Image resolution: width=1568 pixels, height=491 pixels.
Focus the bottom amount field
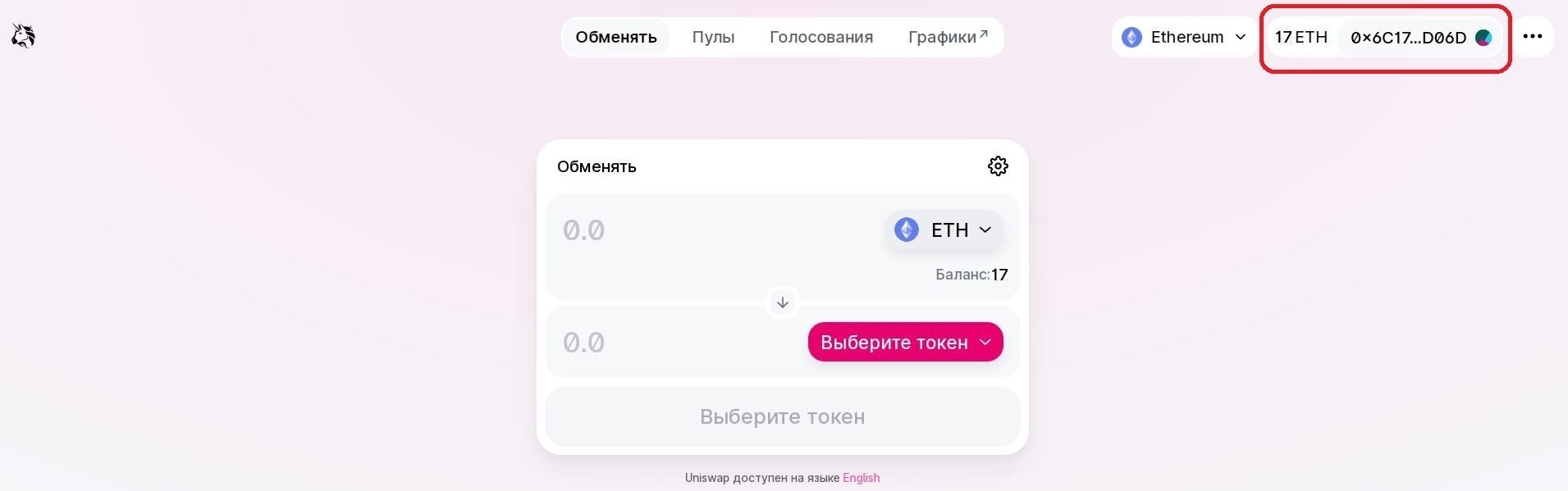pos(673,342)
